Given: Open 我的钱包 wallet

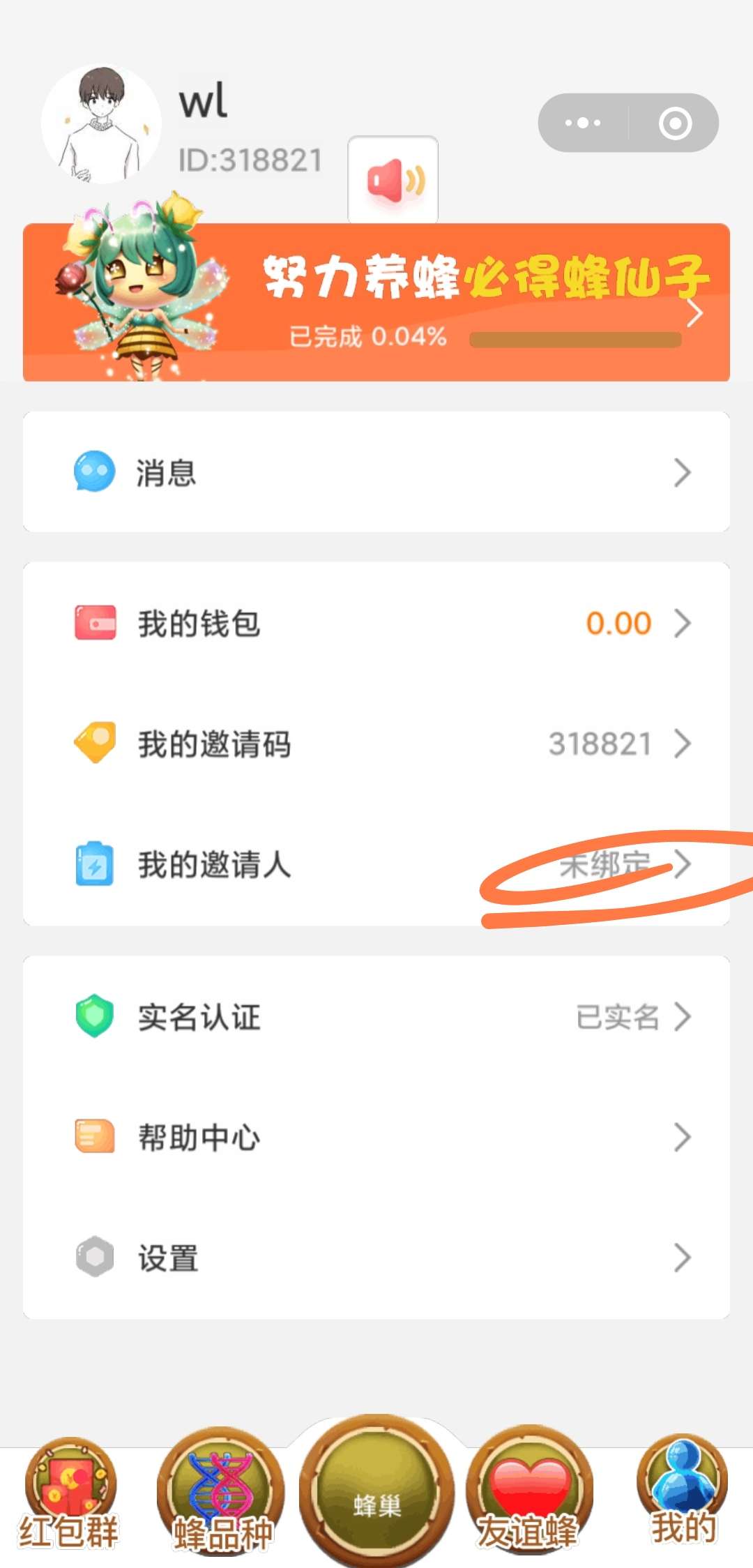Looking at the screenshot, I should tap(376, 623).
